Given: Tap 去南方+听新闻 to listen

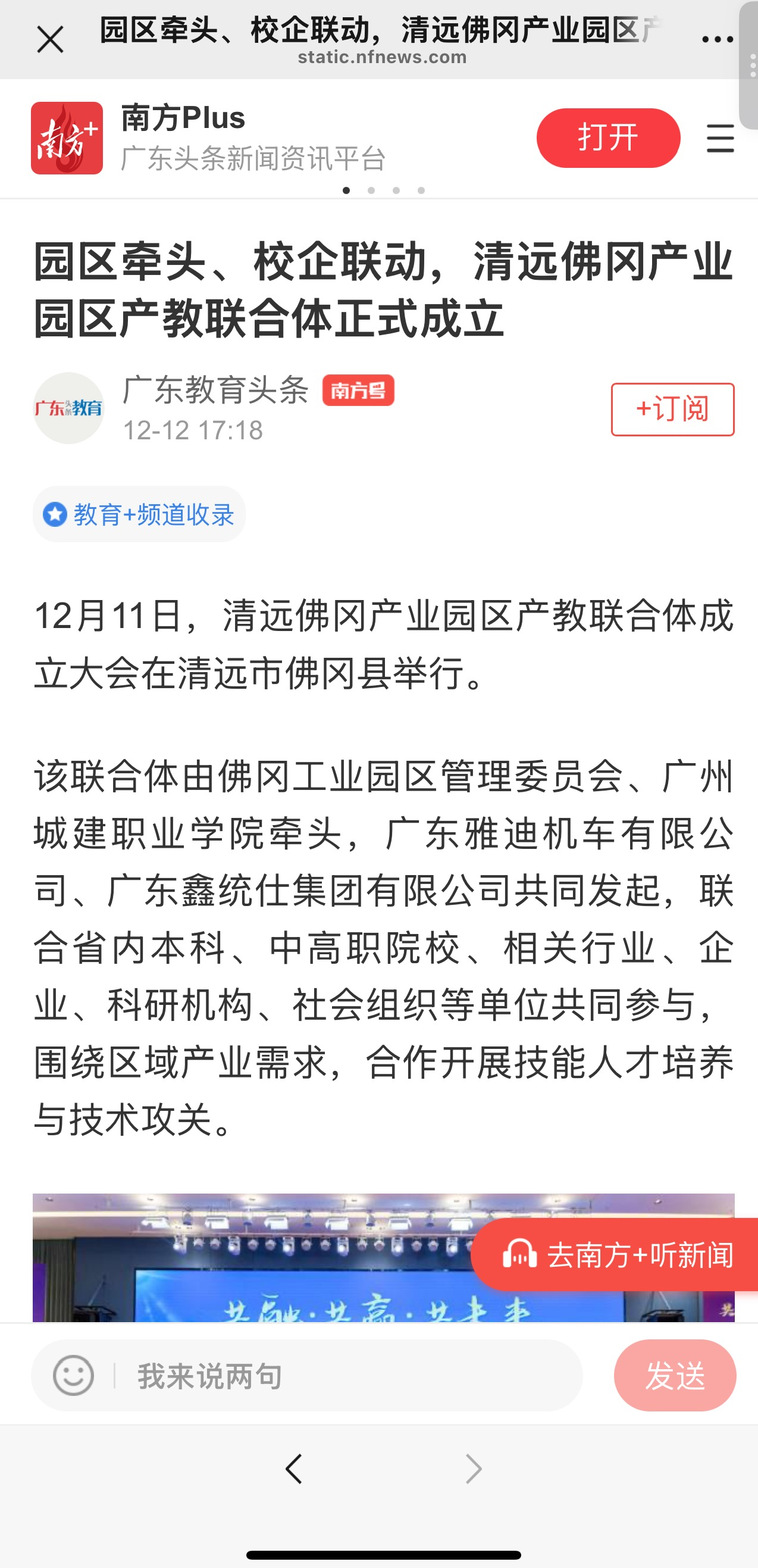Looking at the screenshot, I should 615,1254.
